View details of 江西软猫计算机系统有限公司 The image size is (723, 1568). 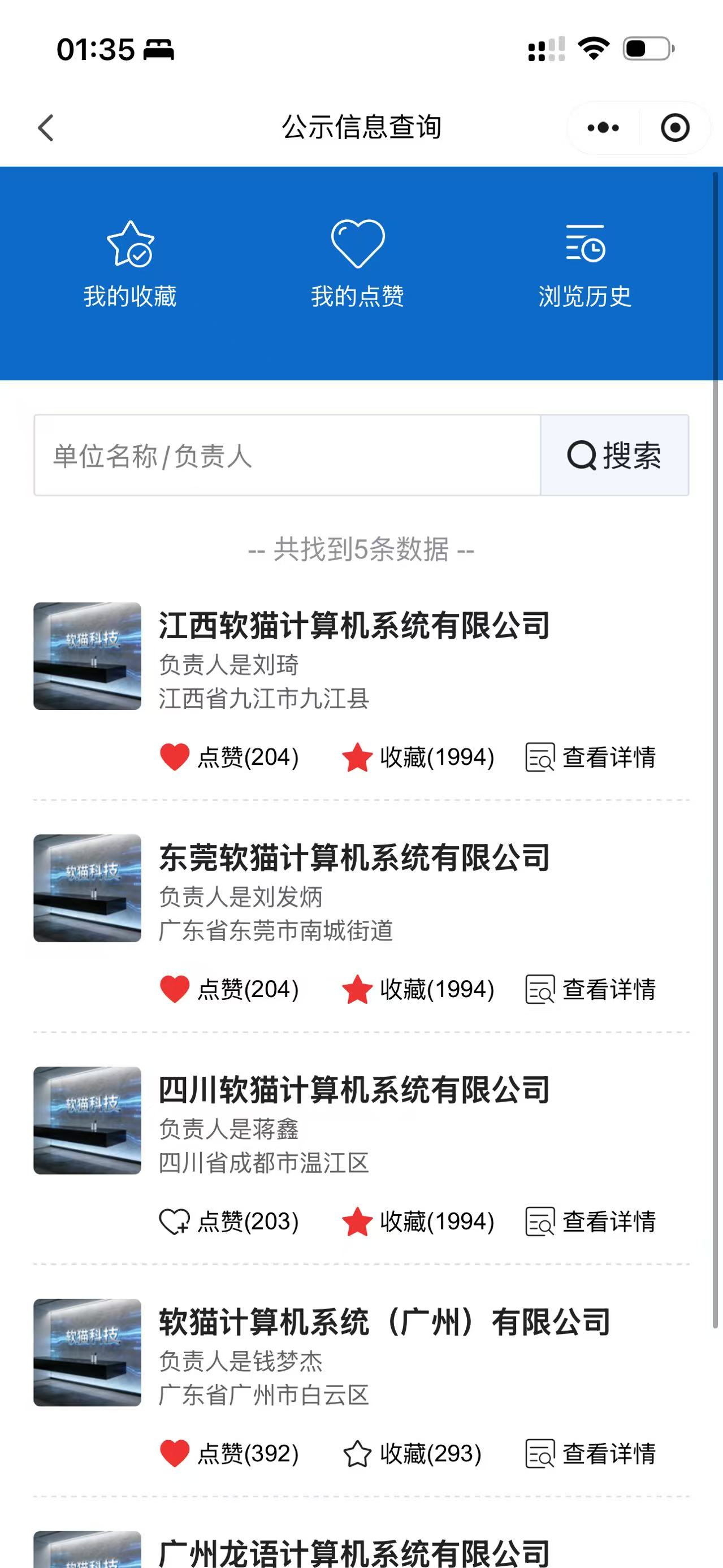(591, 757)
